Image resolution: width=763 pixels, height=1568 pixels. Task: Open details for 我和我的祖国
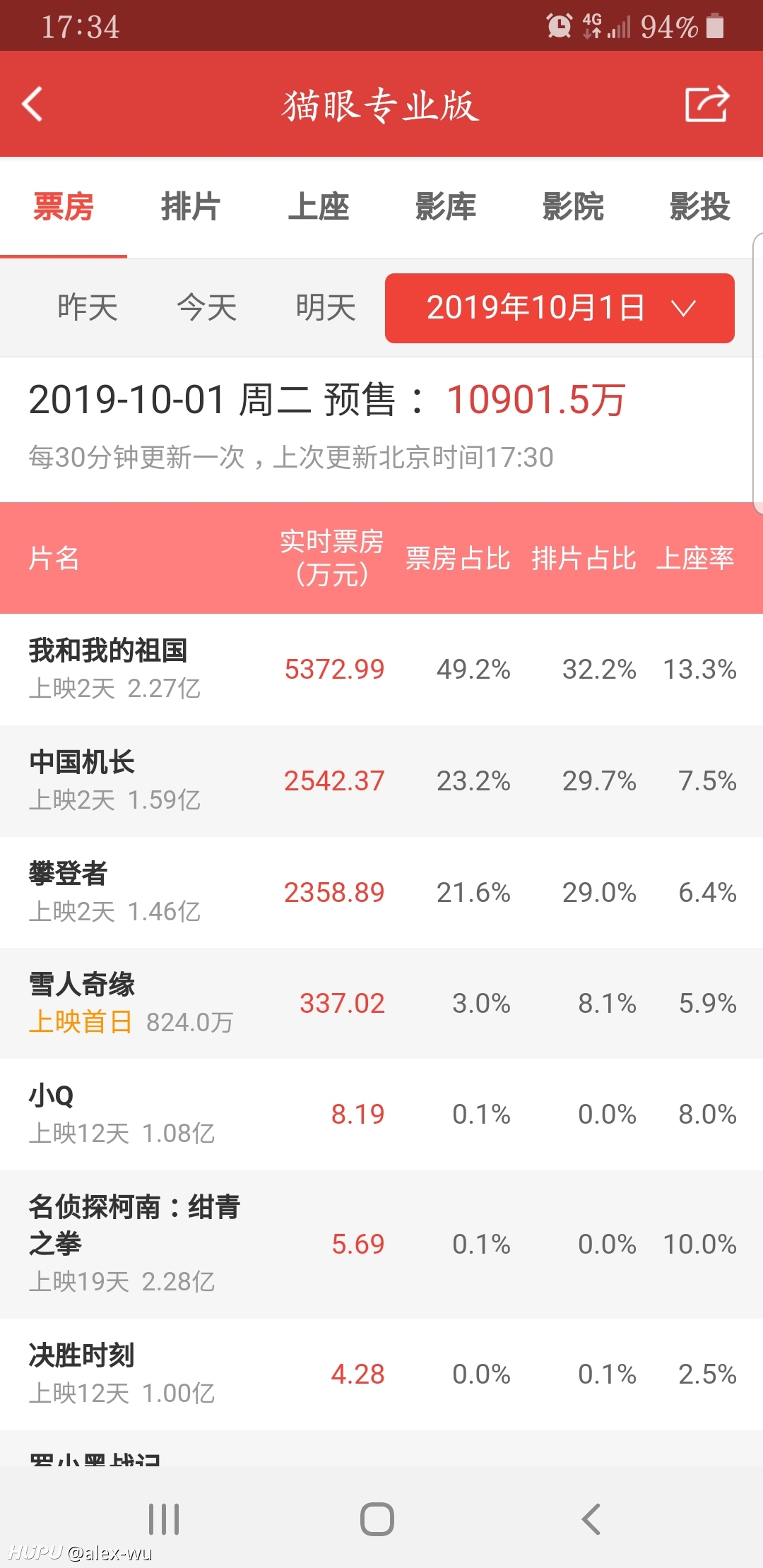(x=381, y=669)
